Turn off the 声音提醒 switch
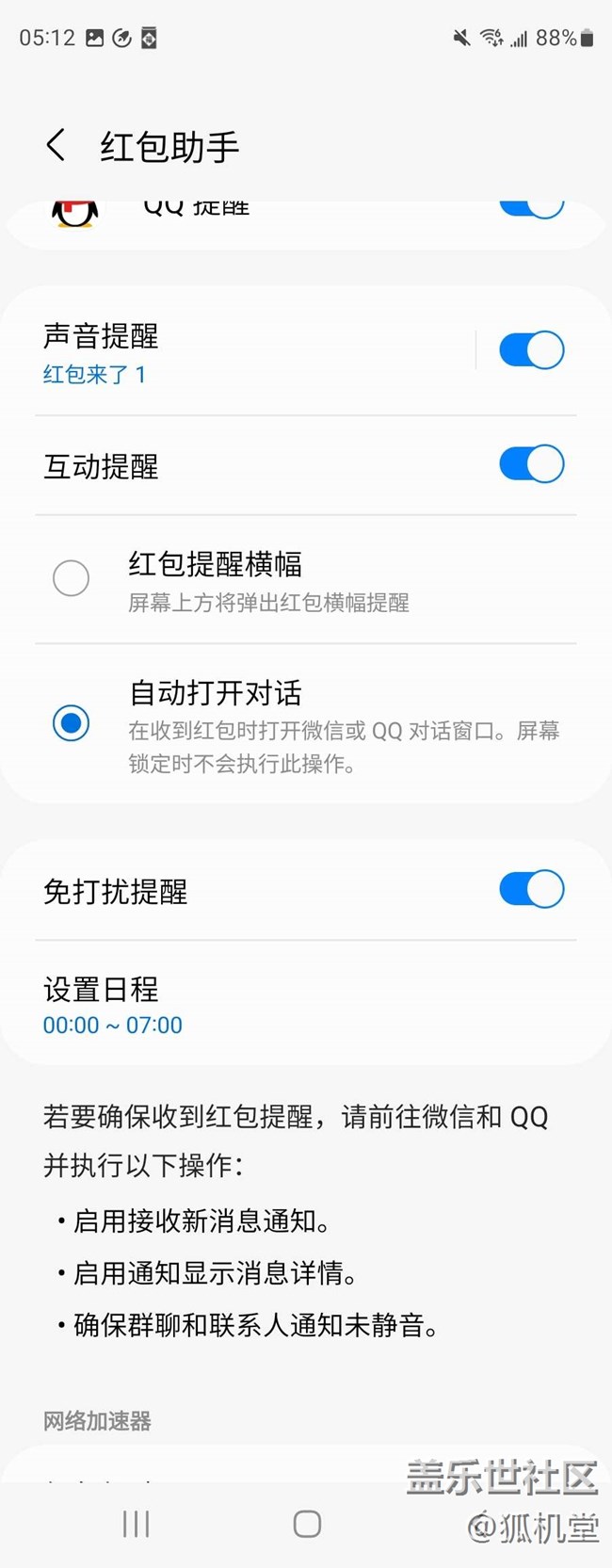The width and height of the screenshot is (612, 1568). 531,350
